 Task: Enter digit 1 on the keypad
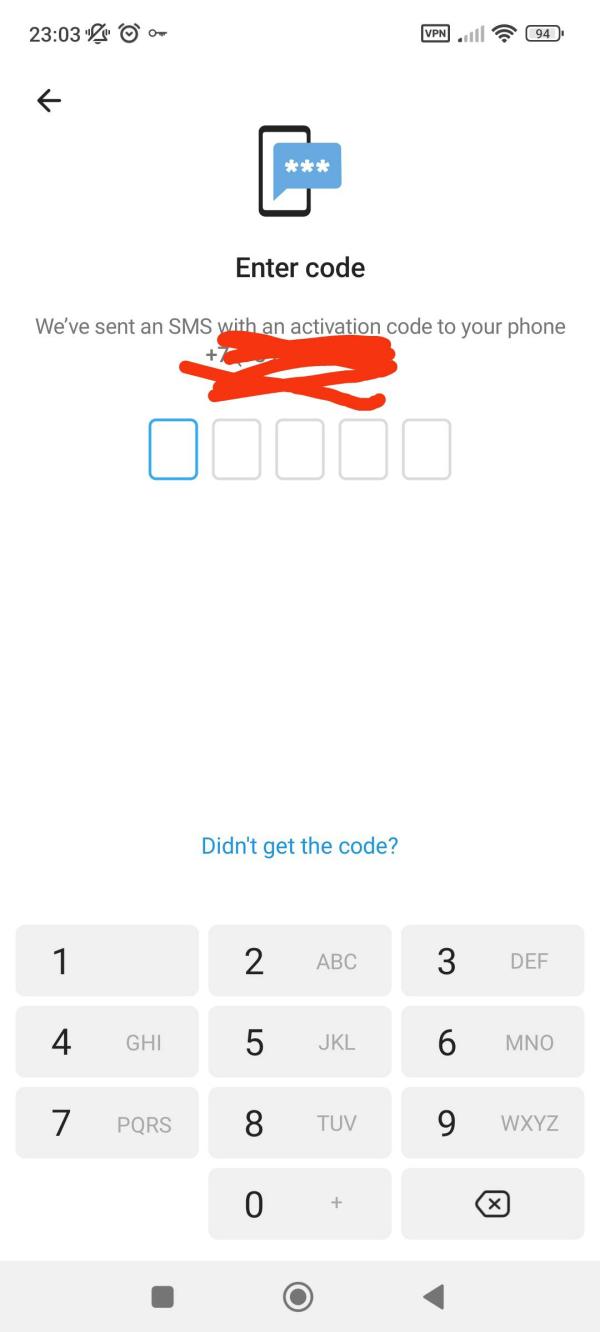tap(107, 961)
